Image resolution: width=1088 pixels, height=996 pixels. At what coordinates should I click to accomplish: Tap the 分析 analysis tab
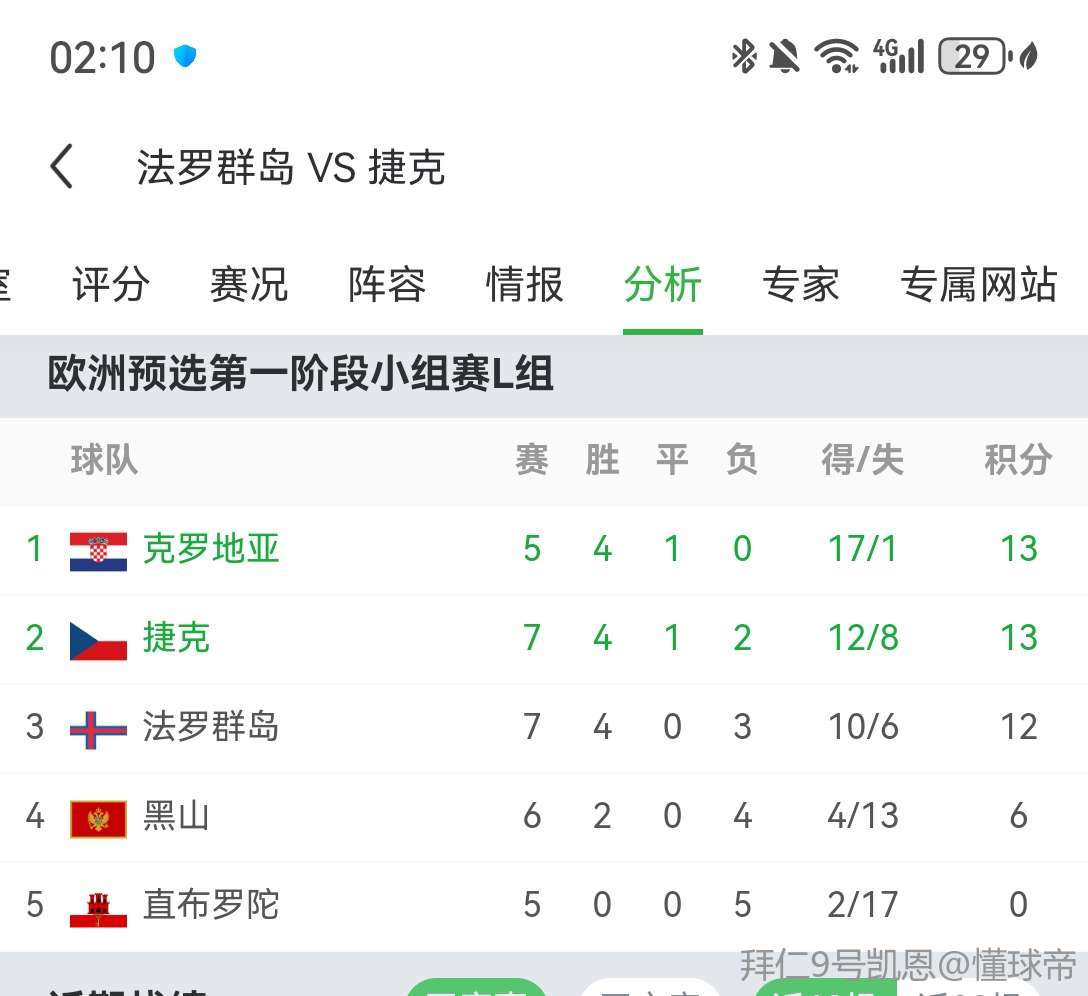click(663, 285)
